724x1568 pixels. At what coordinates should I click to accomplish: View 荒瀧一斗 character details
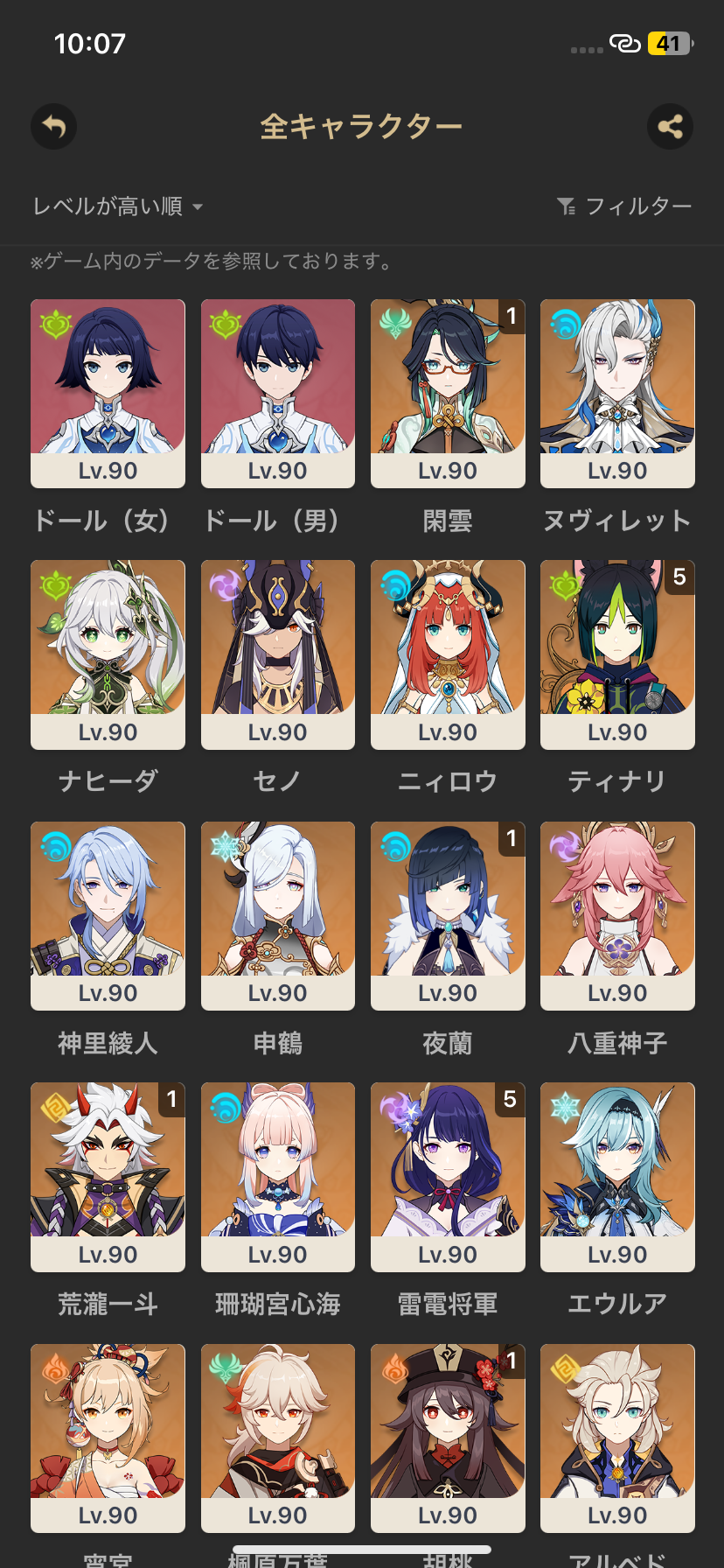click(108, 1176)
